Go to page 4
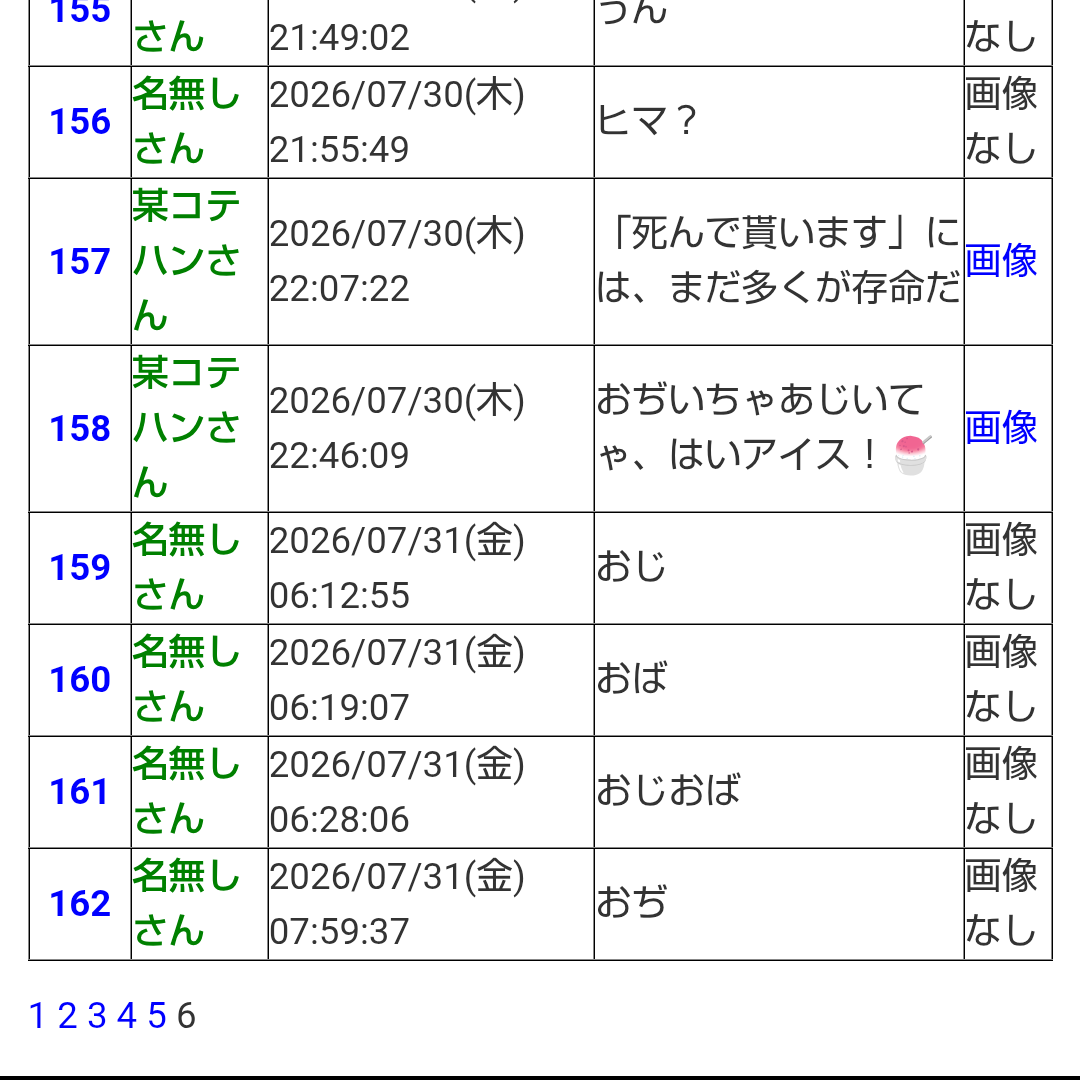1080x1080 pixels. click(127, 1016)
